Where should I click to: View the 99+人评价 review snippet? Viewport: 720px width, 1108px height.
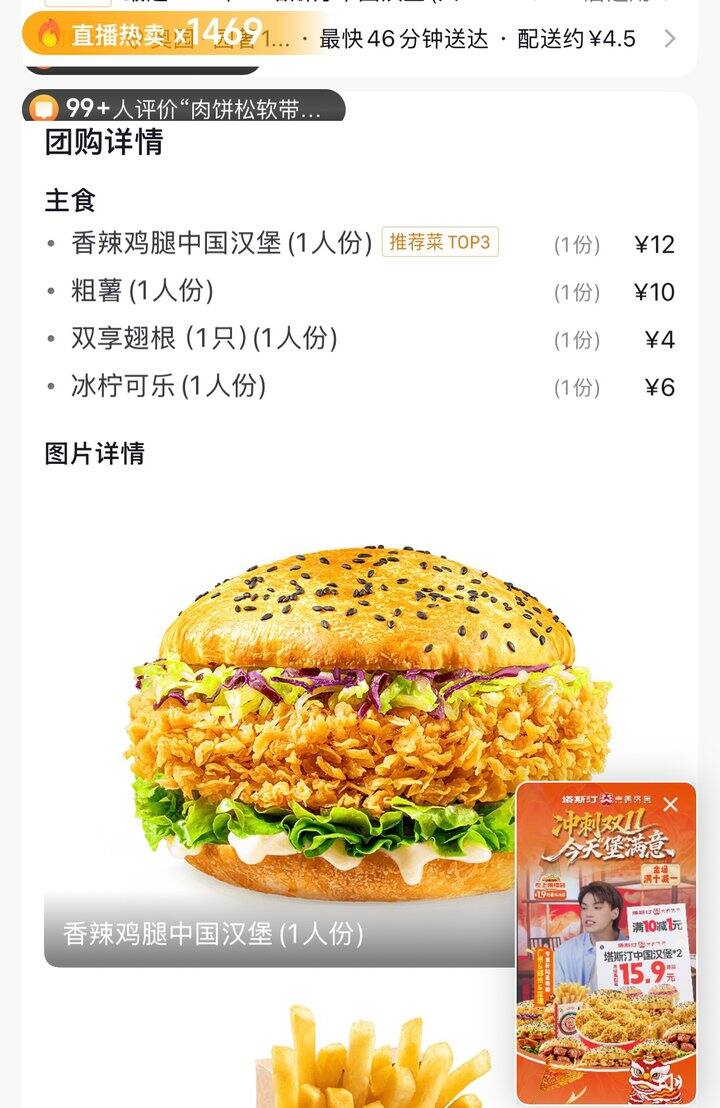[x=183, y=108]
